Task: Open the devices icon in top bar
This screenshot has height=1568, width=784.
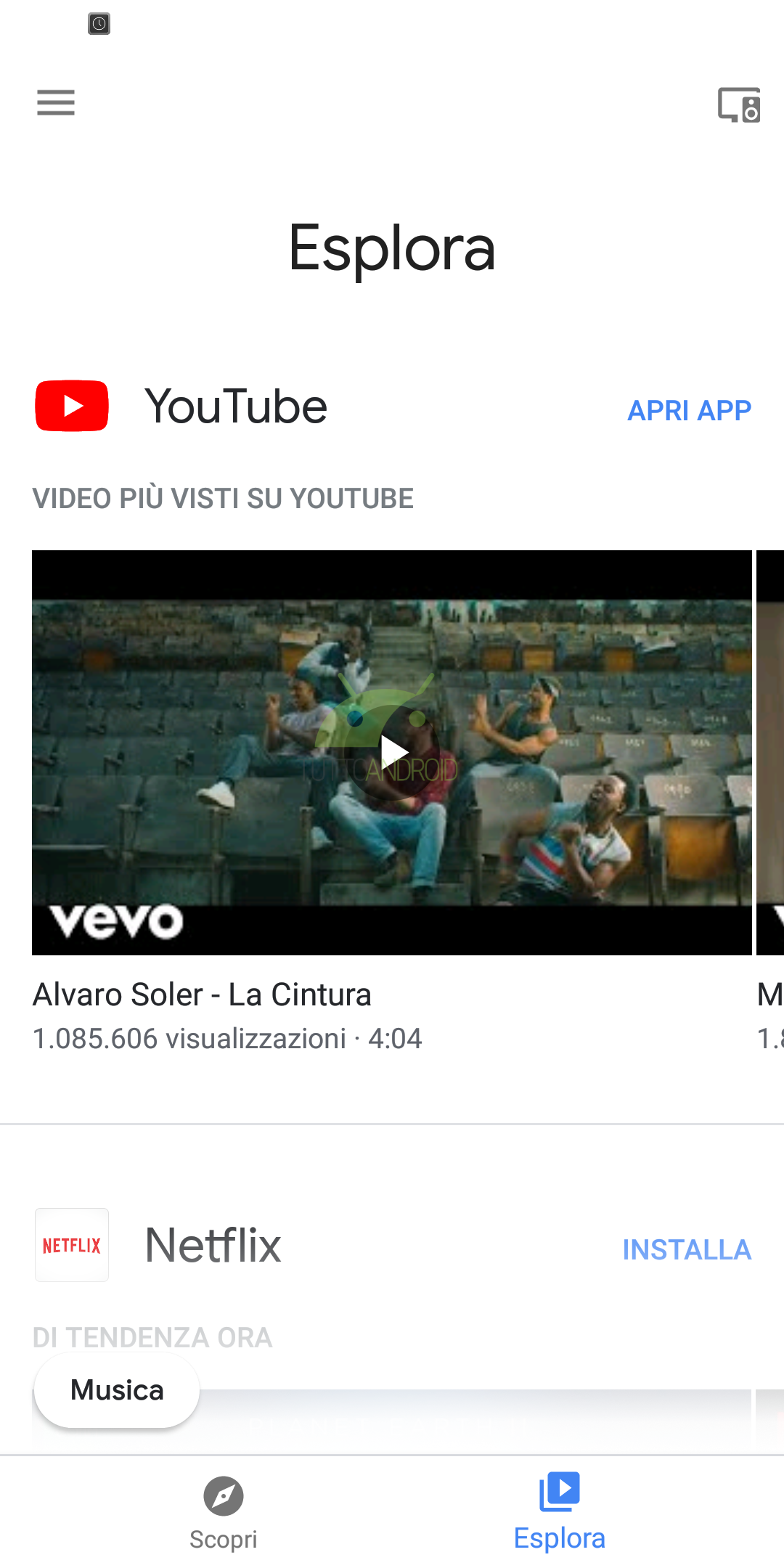Action: (x=739, y=105)
